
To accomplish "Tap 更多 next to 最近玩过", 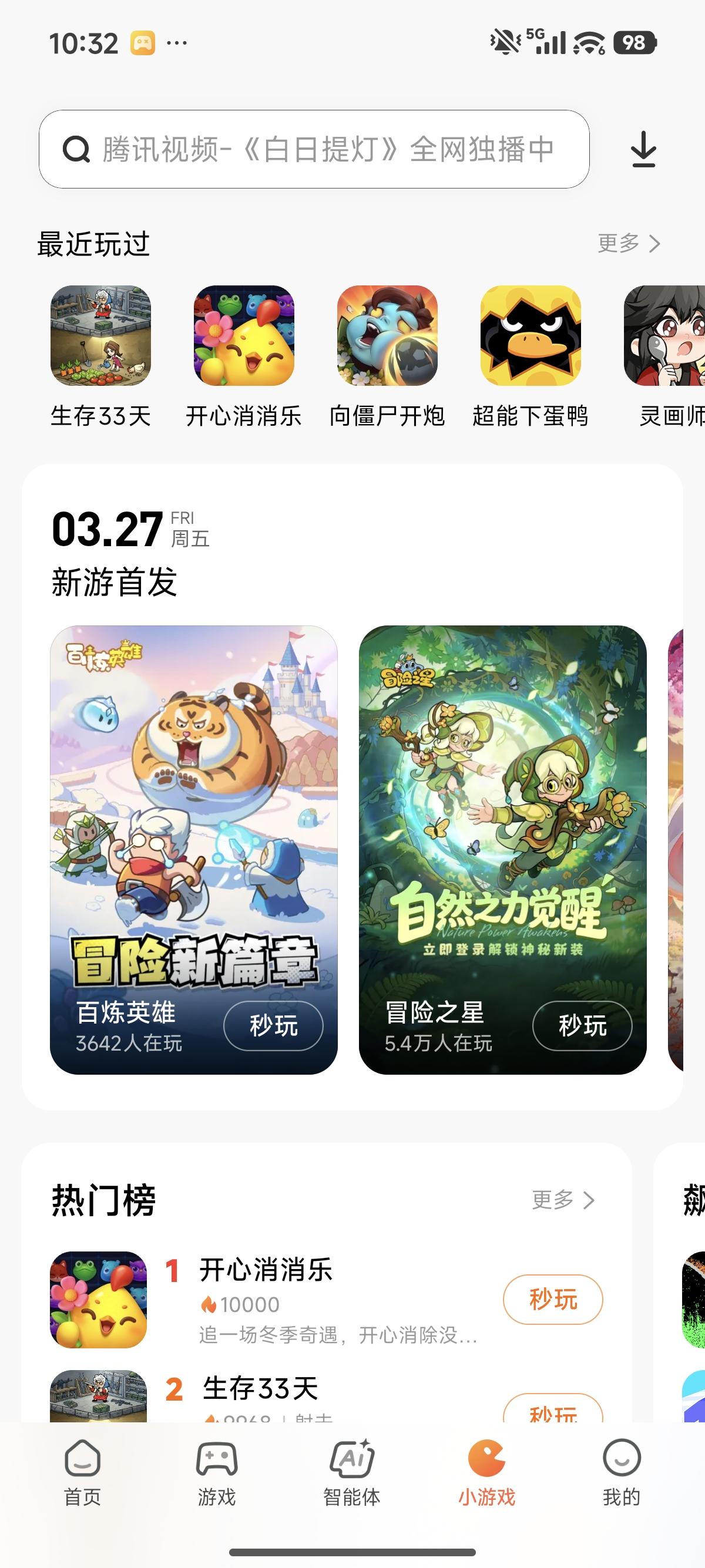I will pyautogui.click(x=628, y=244).
